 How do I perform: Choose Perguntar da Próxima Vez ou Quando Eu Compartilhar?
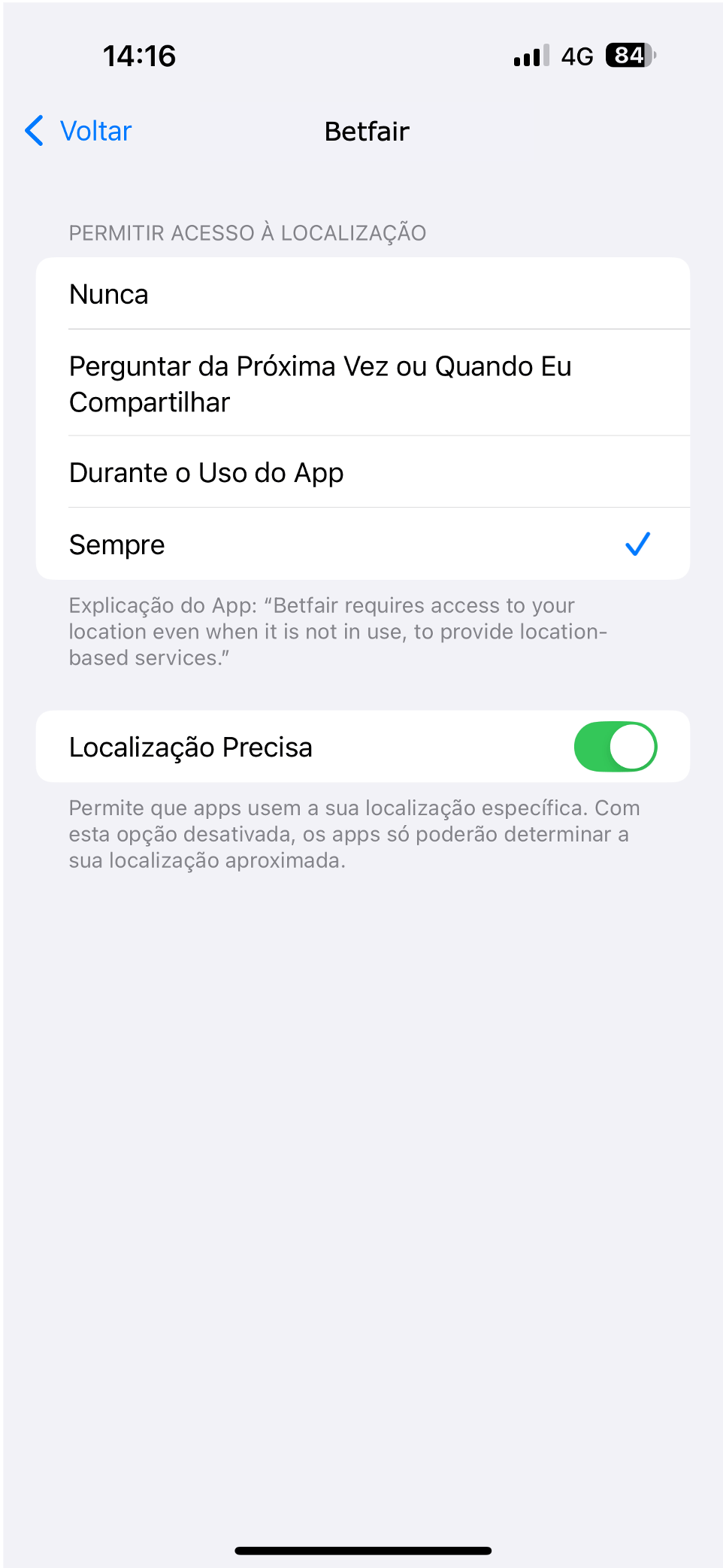pyautogui.click(x=363, y=383)
